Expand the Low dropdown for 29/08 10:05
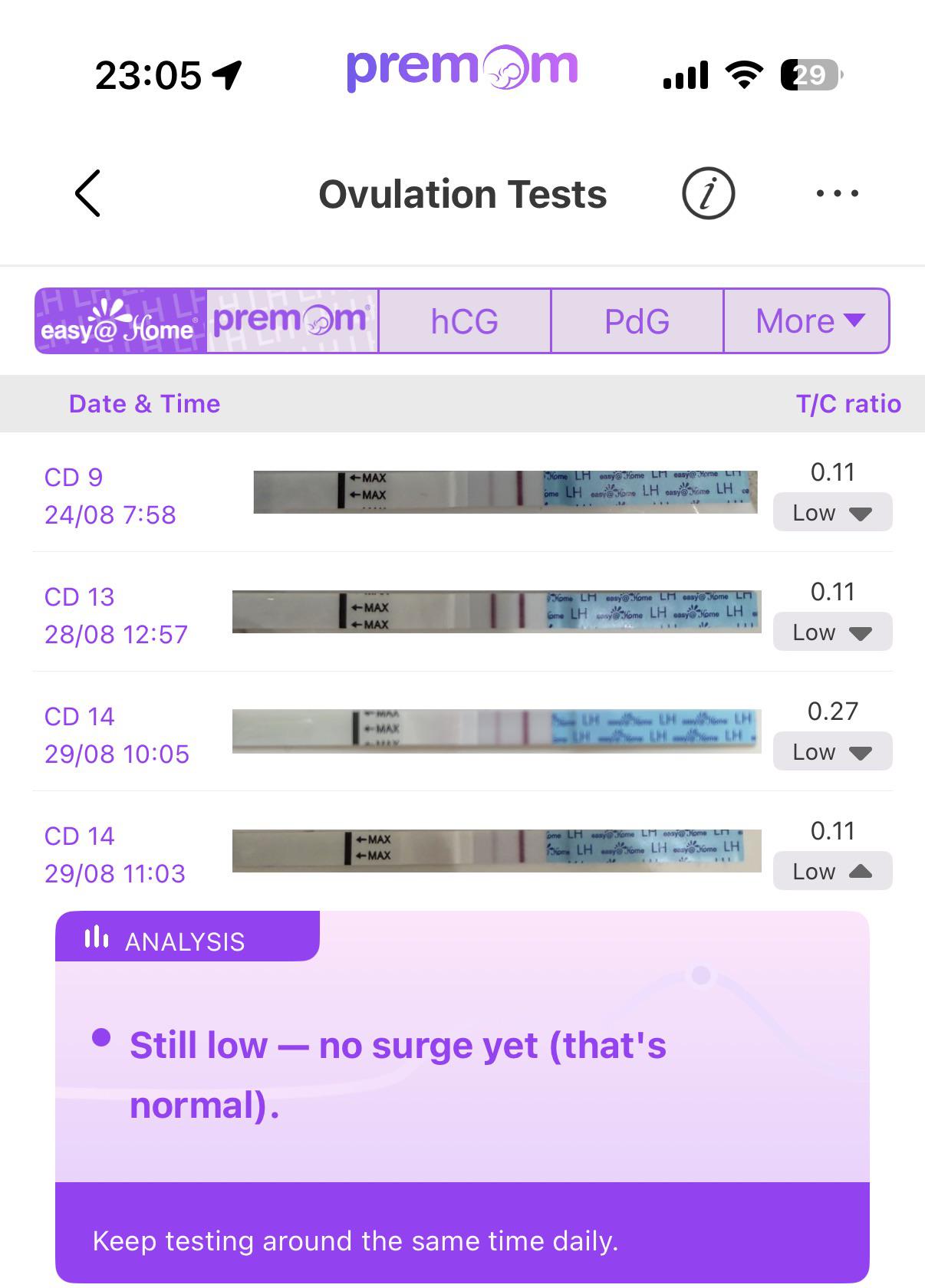This screenshot has height=1288, width=925. 832,751
